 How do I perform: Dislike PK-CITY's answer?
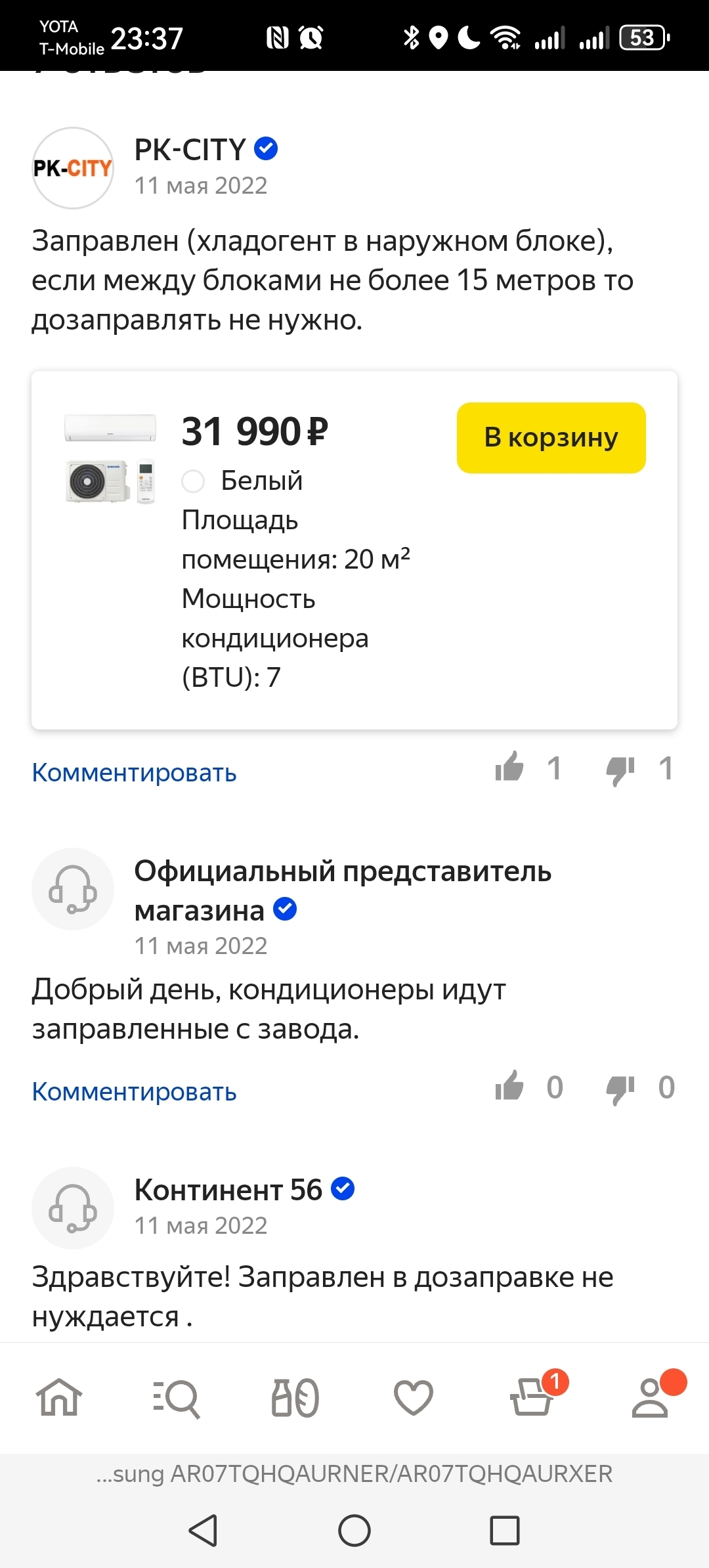click(620, 770)
